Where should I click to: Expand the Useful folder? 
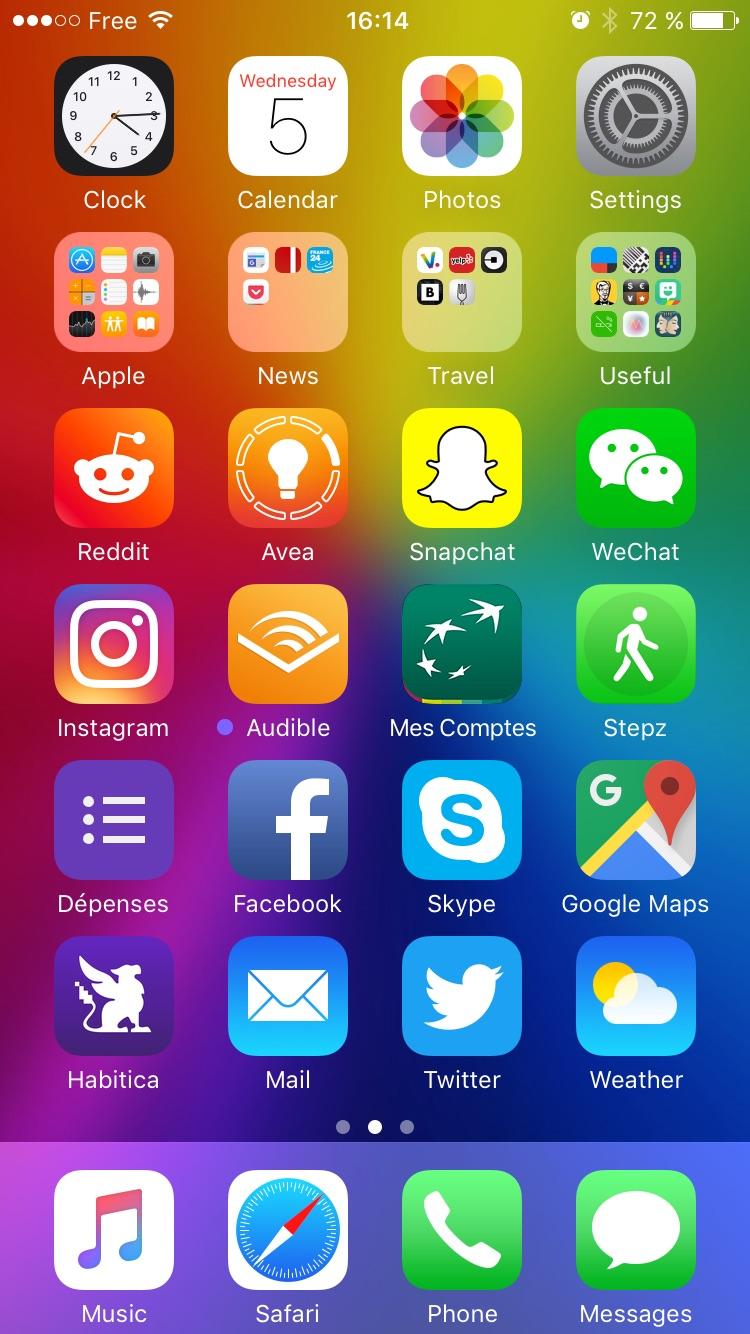(635, 291)
